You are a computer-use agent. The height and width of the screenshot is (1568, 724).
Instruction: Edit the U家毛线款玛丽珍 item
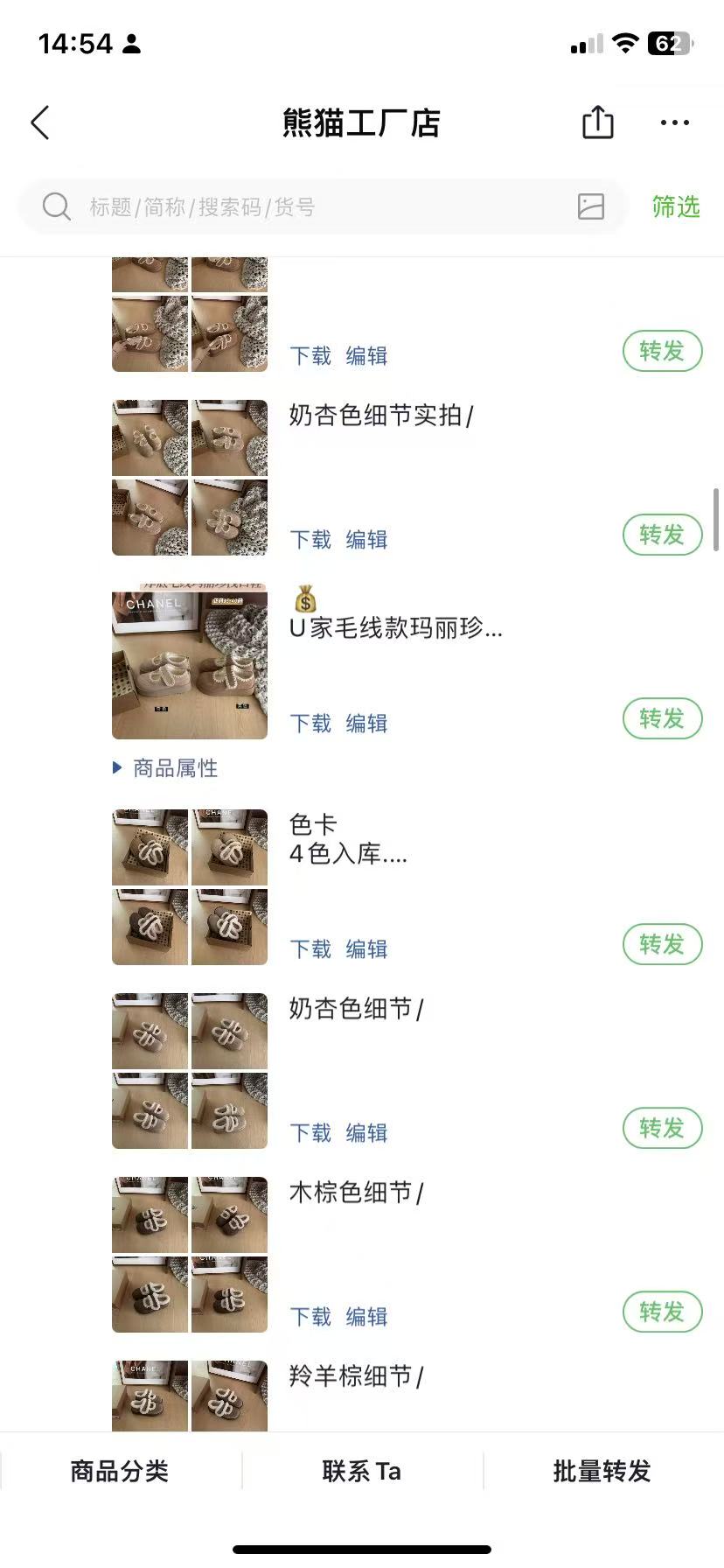click(366, 724)
